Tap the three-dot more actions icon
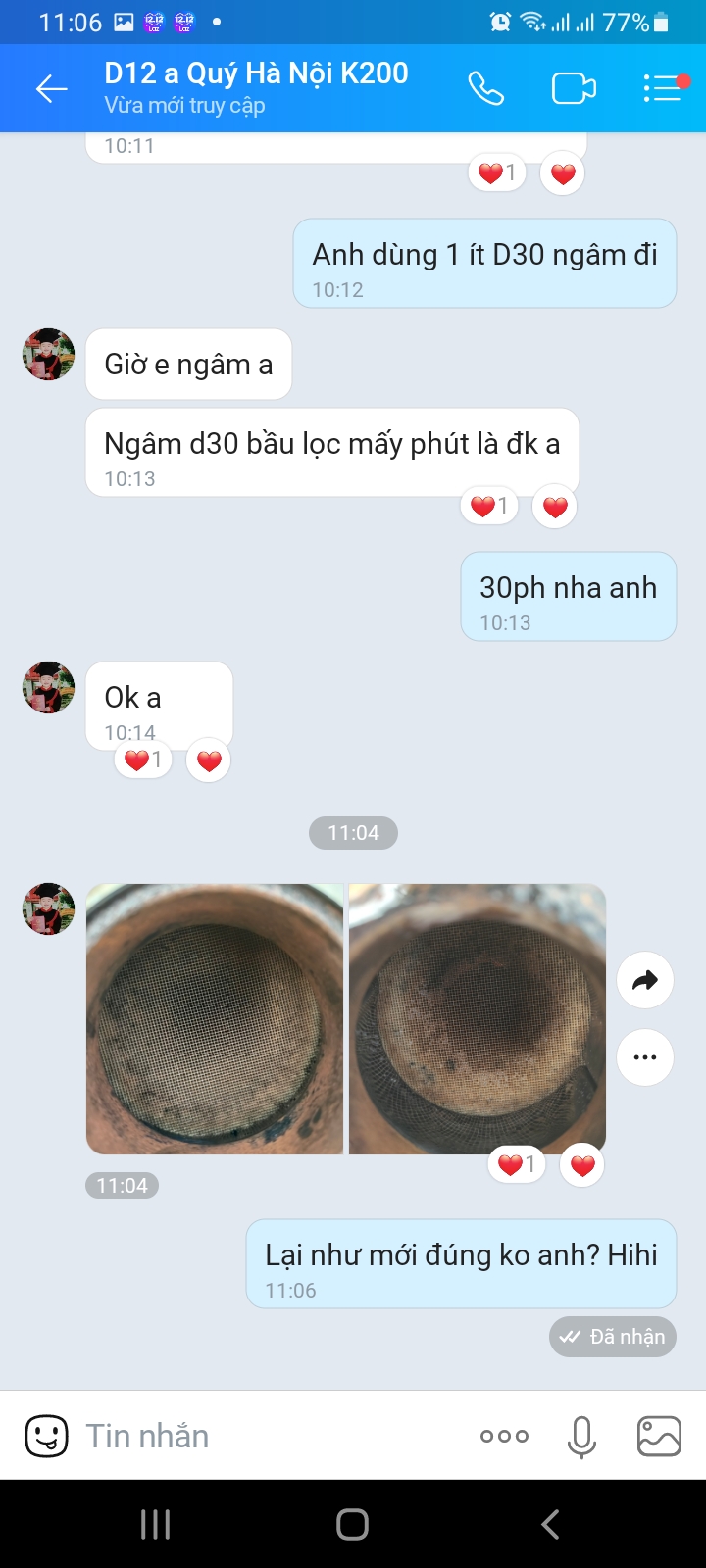 point(503,1435)
